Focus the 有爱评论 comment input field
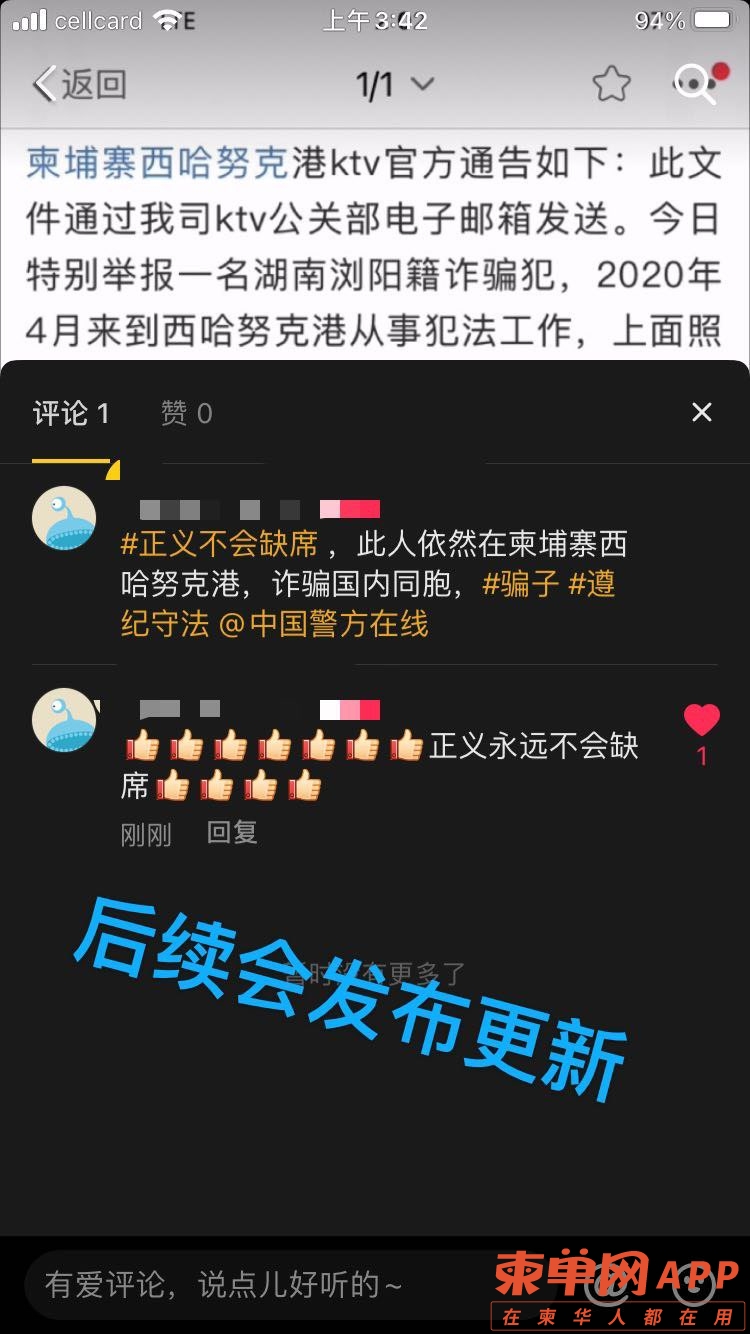 tap(250, 1285)
